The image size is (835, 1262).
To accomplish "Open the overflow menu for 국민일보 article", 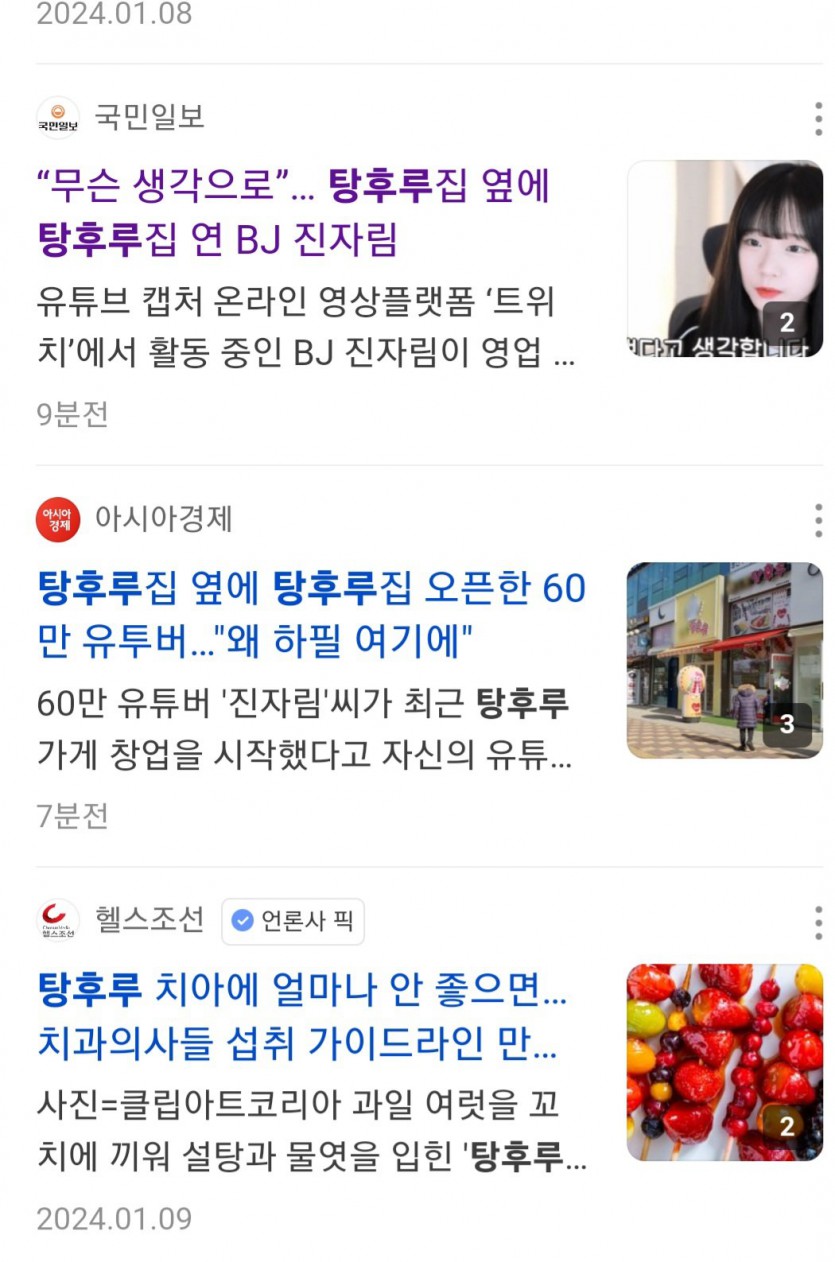I will [818, 119].
